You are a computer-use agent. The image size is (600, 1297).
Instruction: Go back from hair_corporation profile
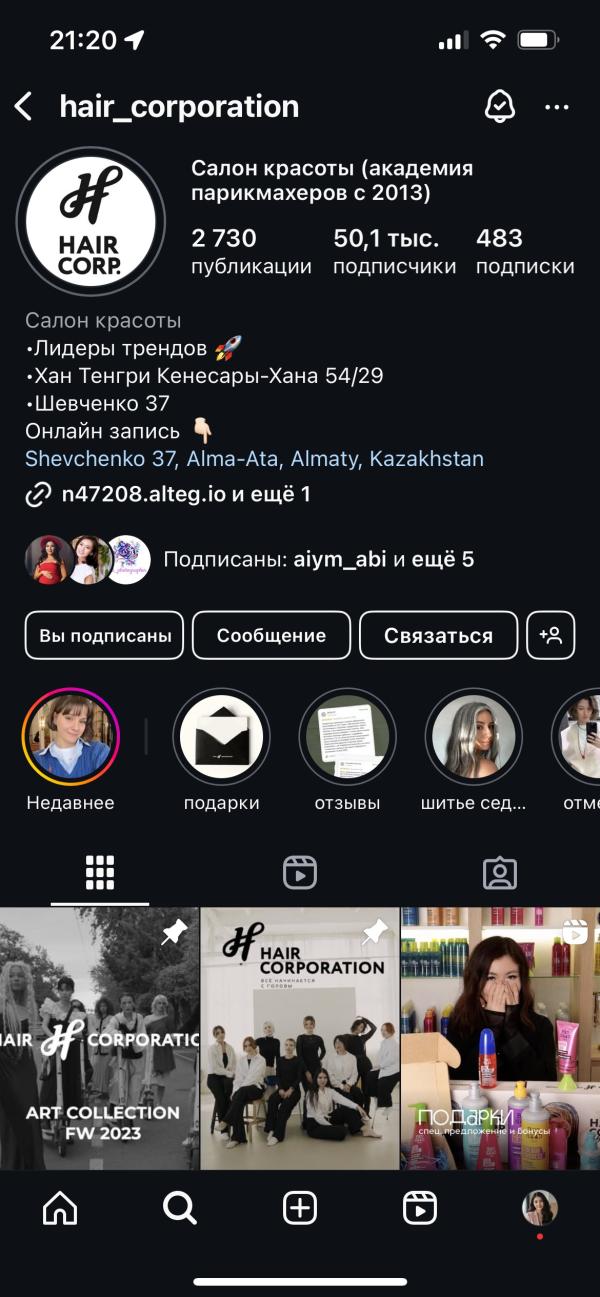tap(24, 107)
